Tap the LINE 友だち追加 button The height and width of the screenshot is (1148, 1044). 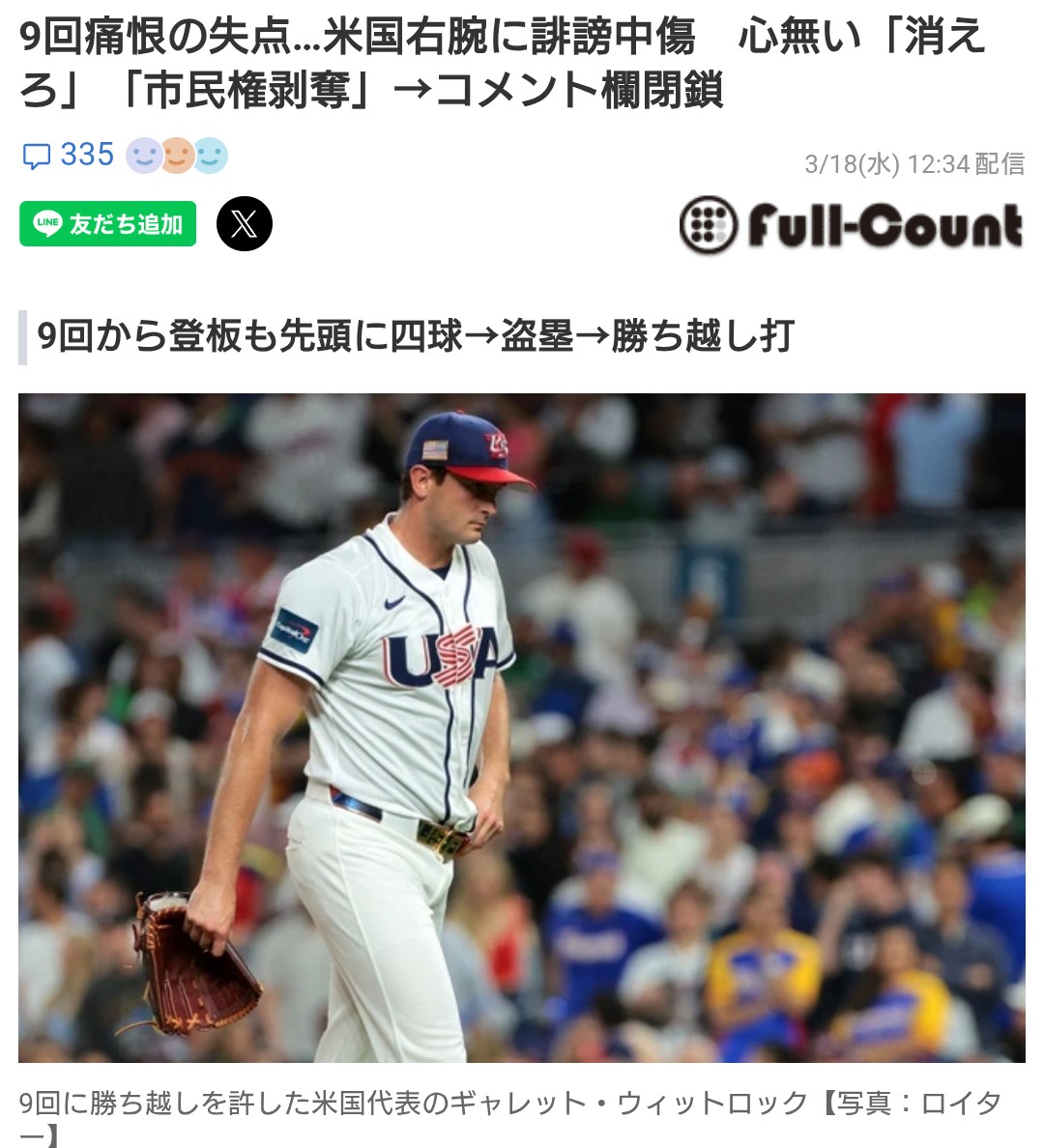click(x=108, y=224)
